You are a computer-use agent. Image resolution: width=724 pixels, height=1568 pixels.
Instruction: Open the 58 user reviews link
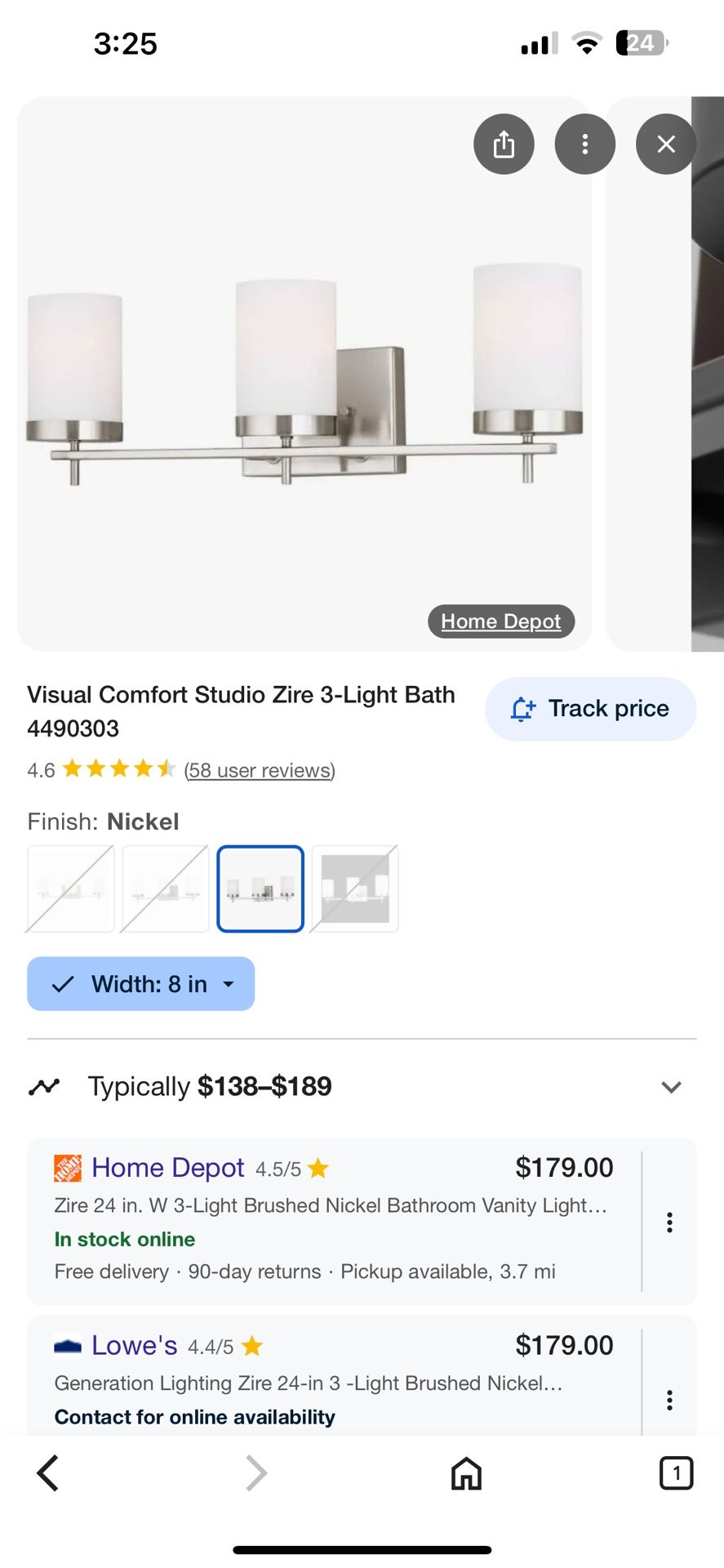pos(260,770)
